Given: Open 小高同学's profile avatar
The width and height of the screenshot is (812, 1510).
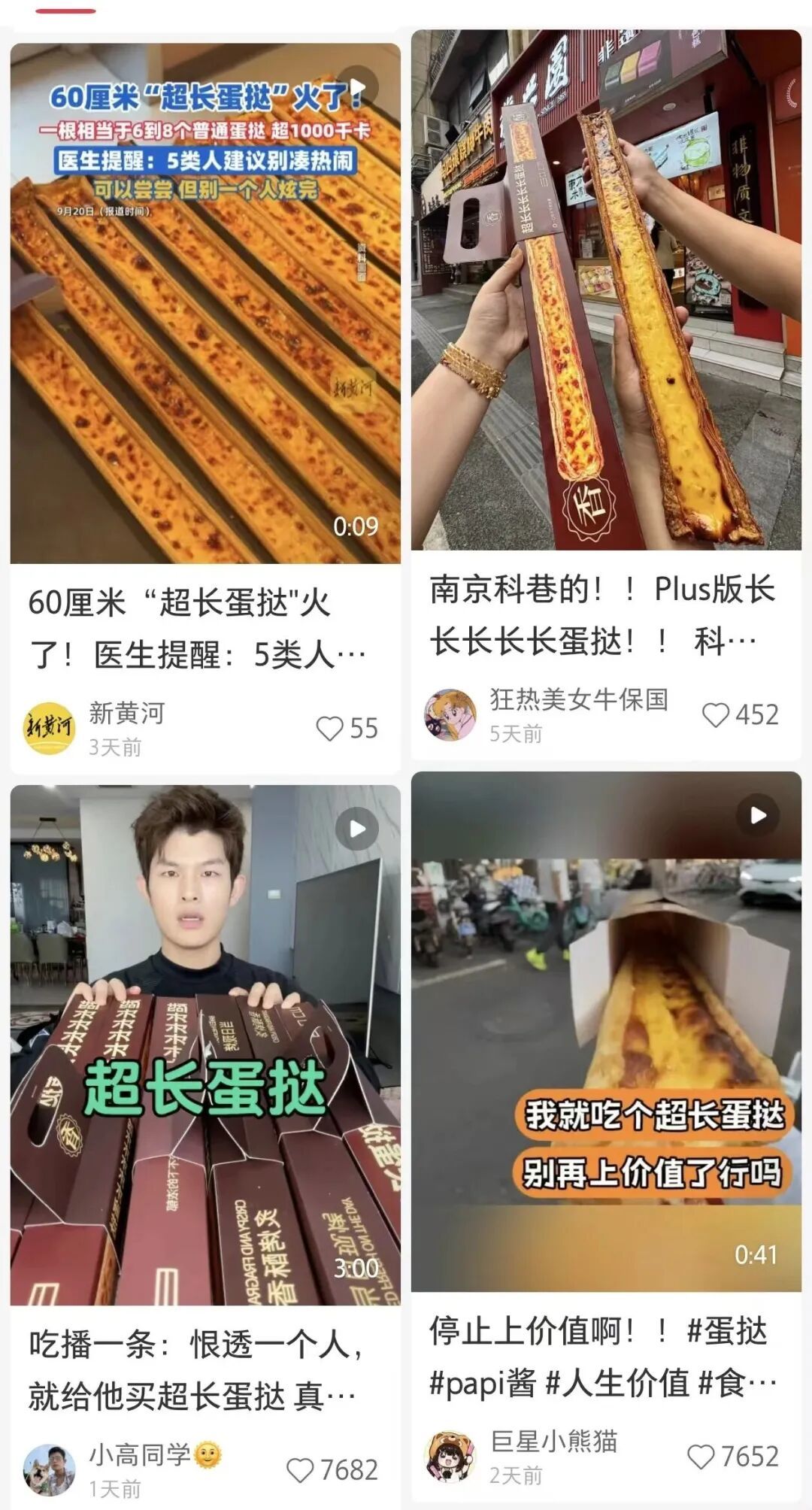Looking at the screenshot, I should [x=49, y=1470].
